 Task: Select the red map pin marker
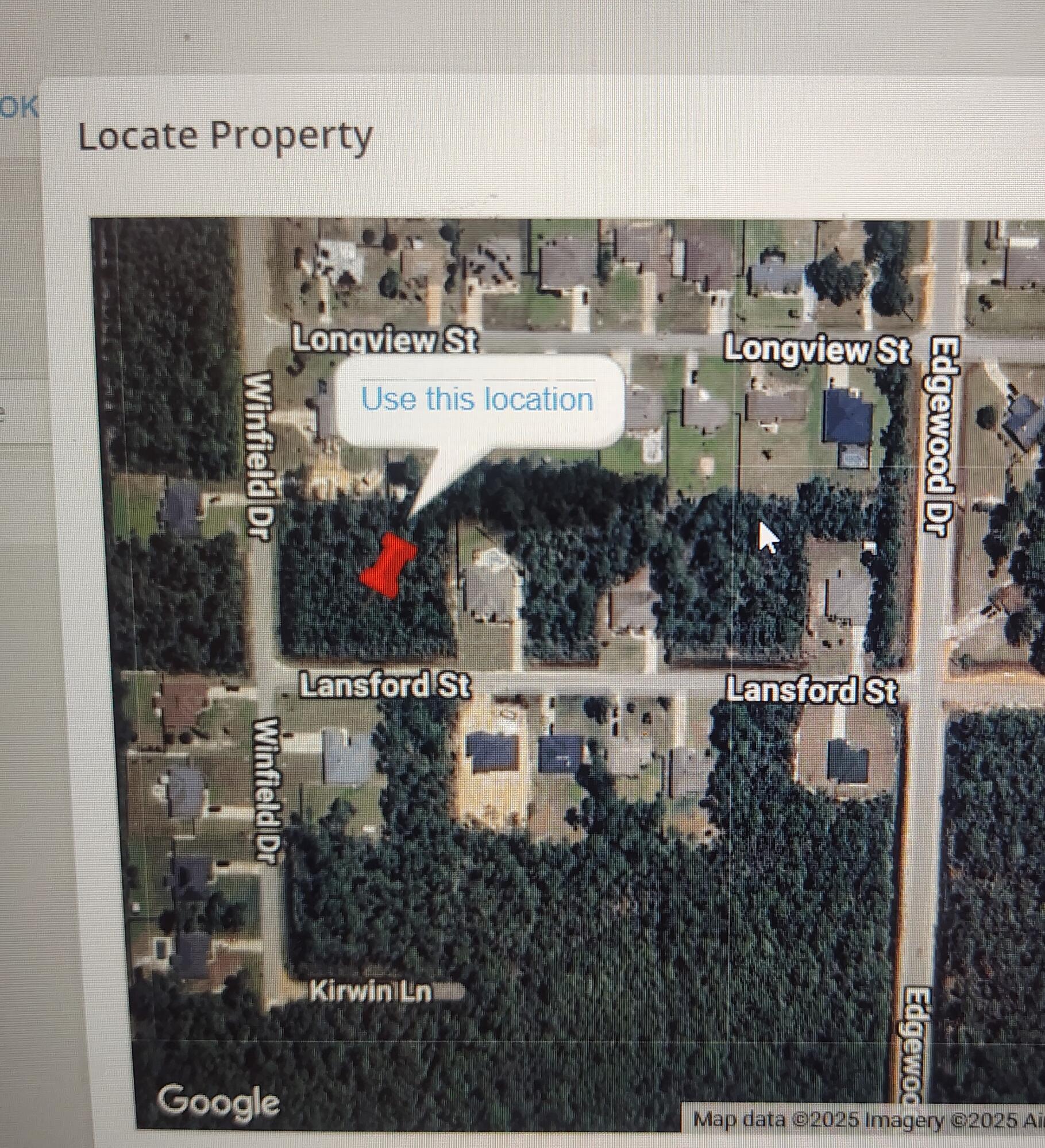390,565
